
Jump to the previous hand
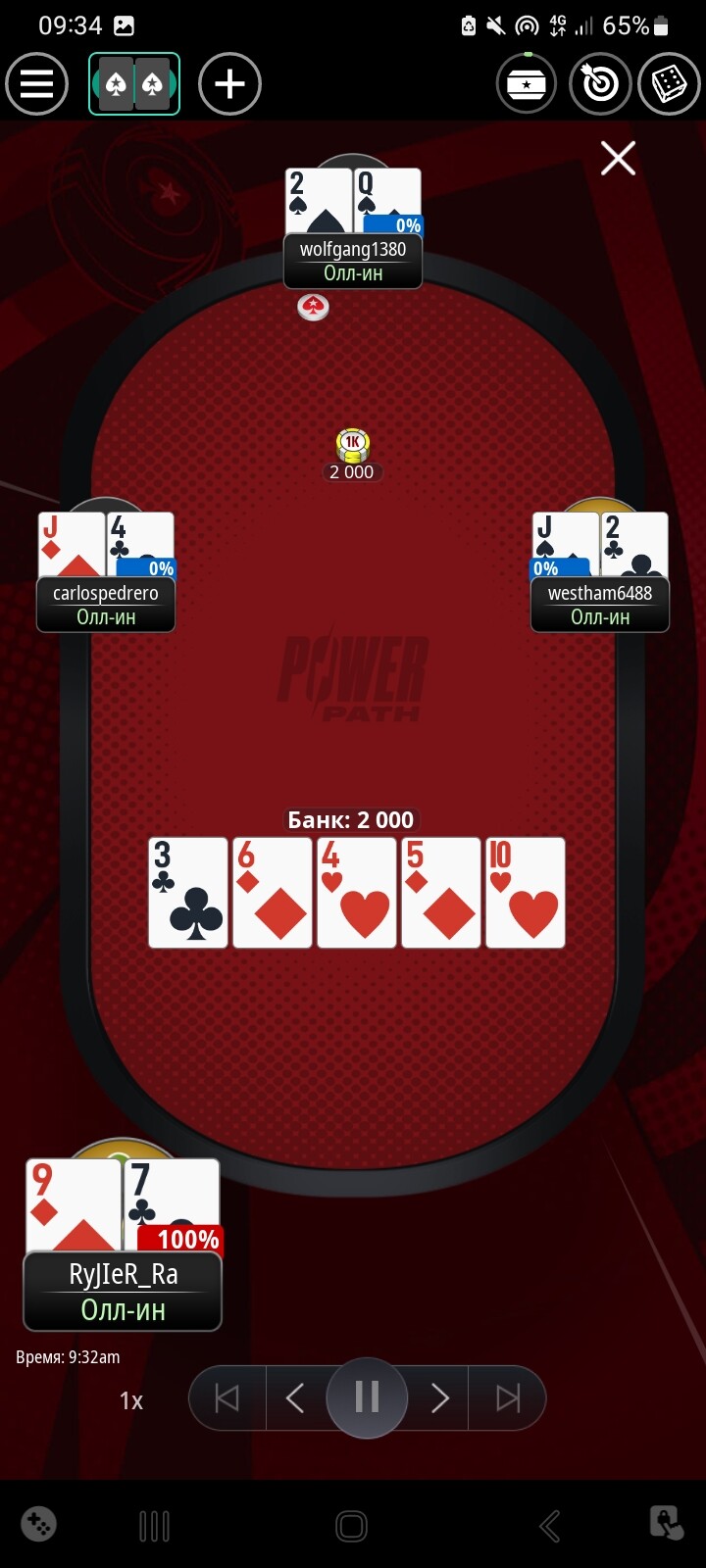pyautogui.click(x=227, y=1398)
